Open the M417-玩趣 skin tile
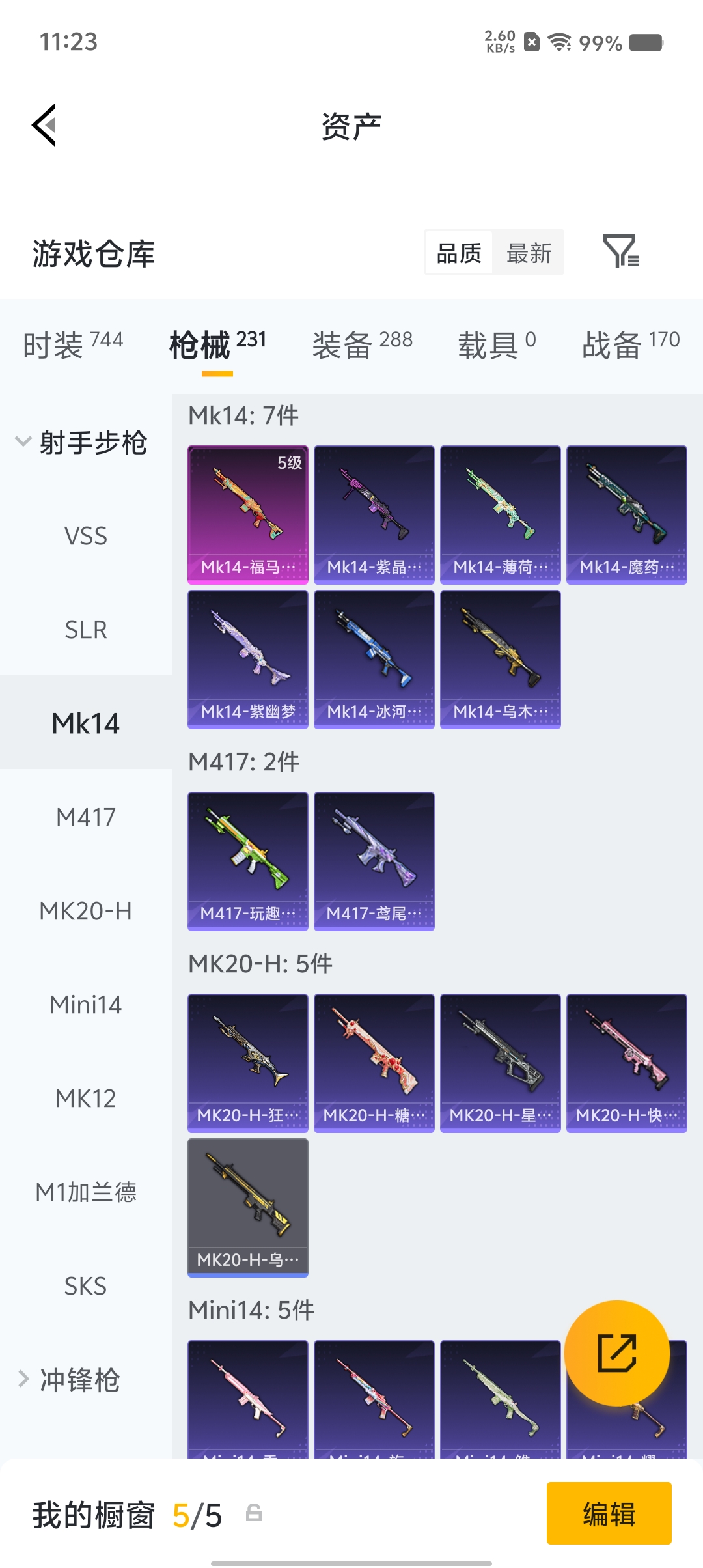The width and height of the screenshot is (703, 1568). (247, 861)
